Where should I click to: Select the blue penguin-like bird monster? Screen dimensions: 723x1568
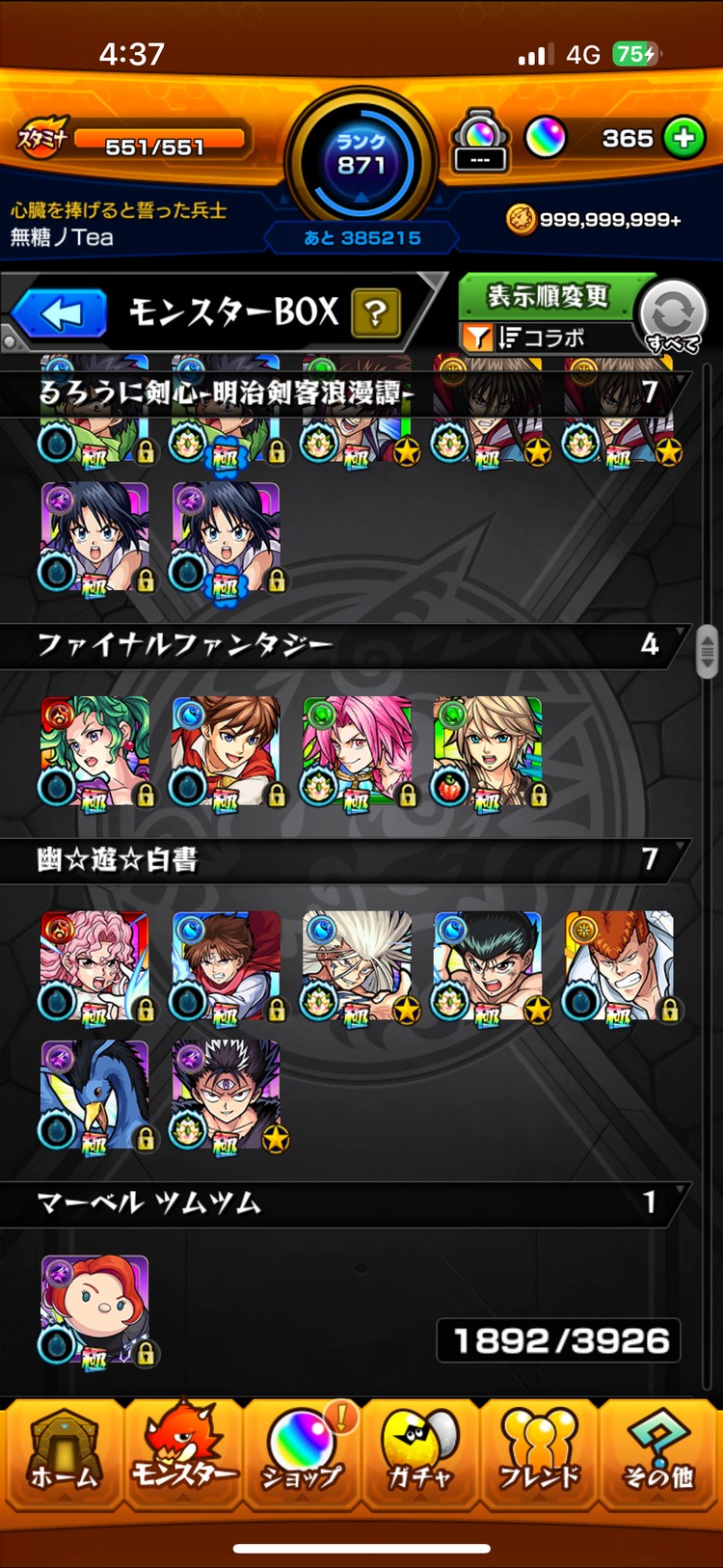click(x=94, y=1095)
